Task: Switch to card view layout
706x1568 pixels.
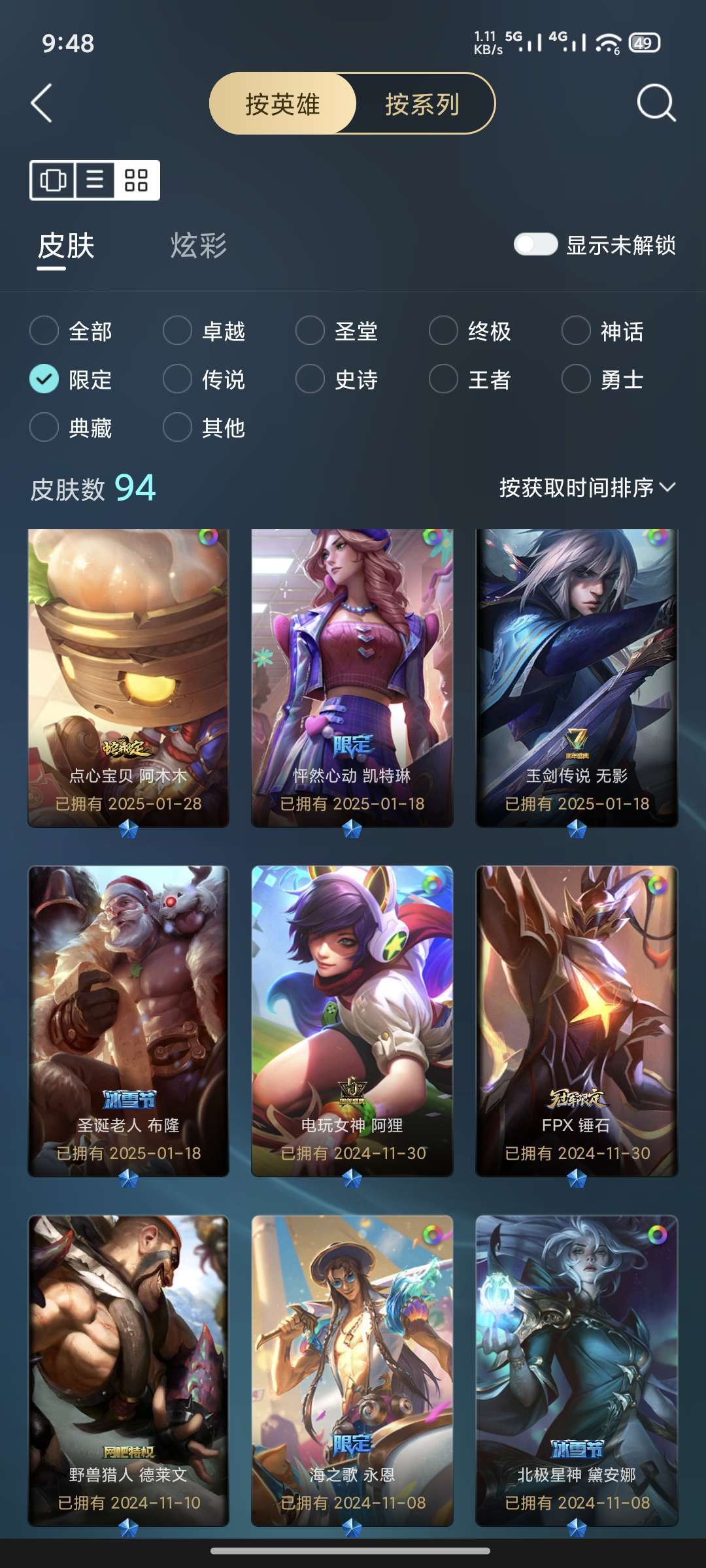Action: tap(53, 180)
